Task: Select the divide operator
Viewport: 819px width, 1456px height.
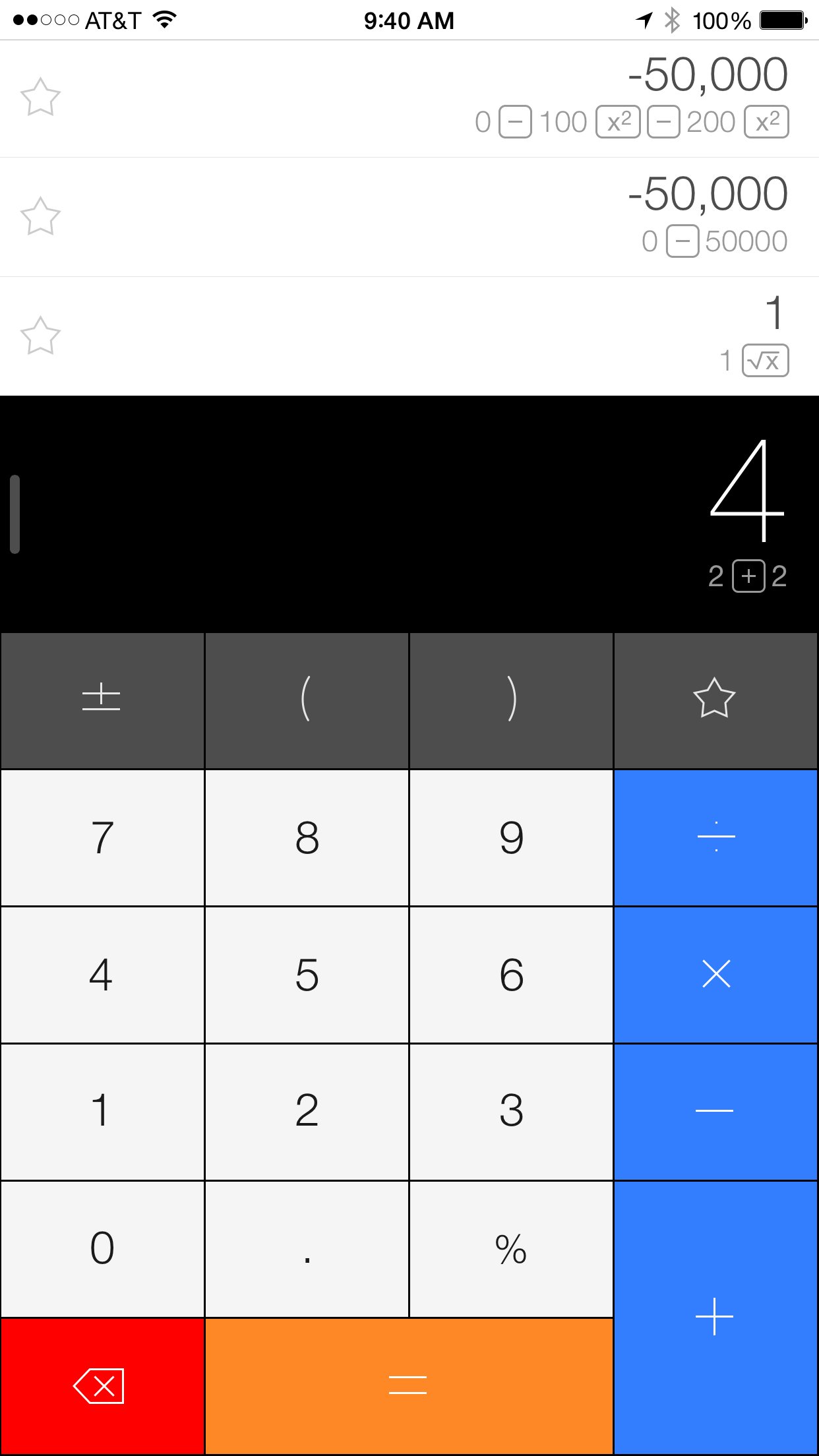Action: (x=715, y=837)
